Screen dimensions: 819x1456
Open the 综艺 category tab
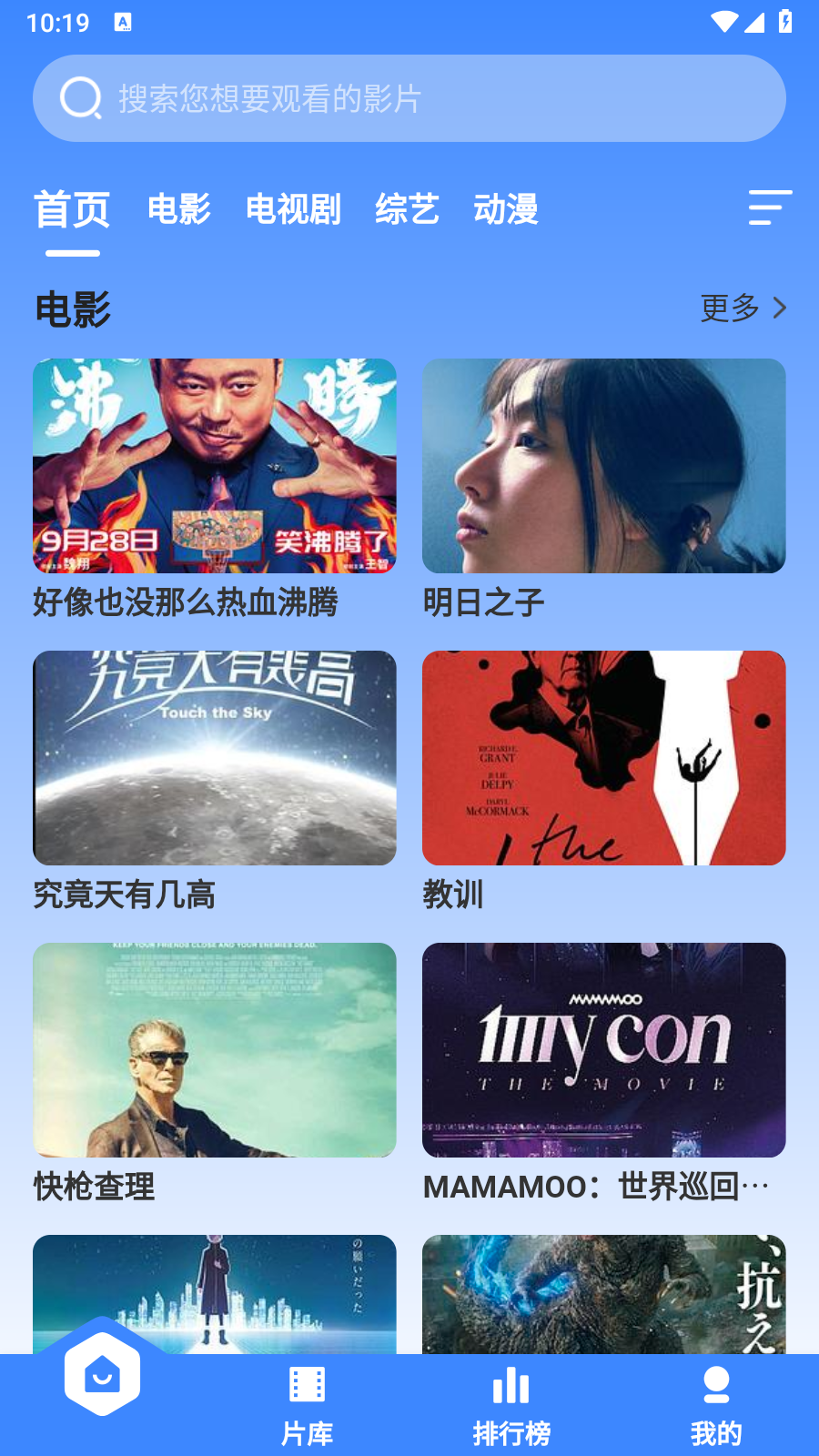[407, 209]
